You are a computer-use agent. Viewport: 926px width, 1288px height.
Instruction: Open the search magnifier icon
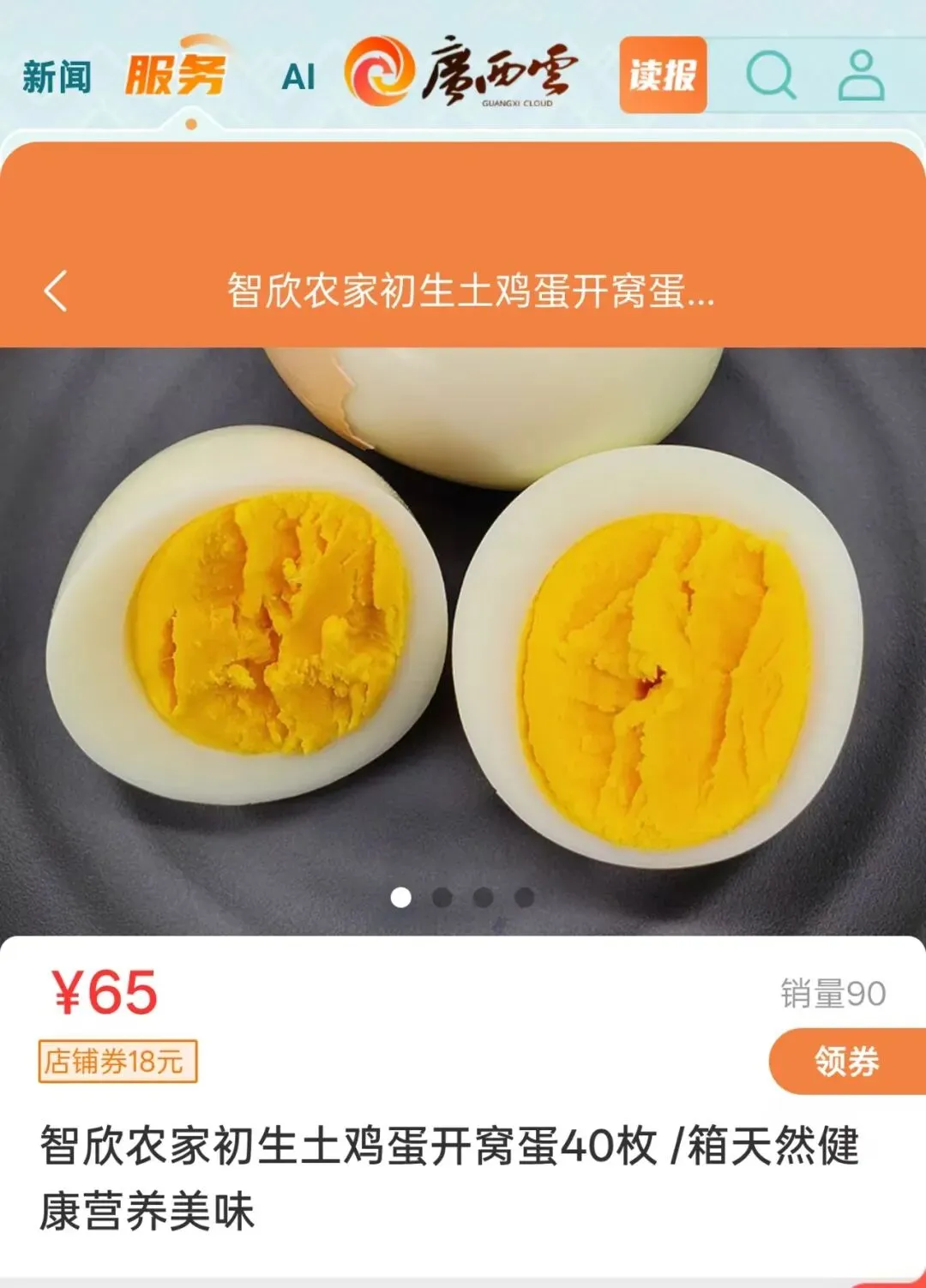click(770, 75)
